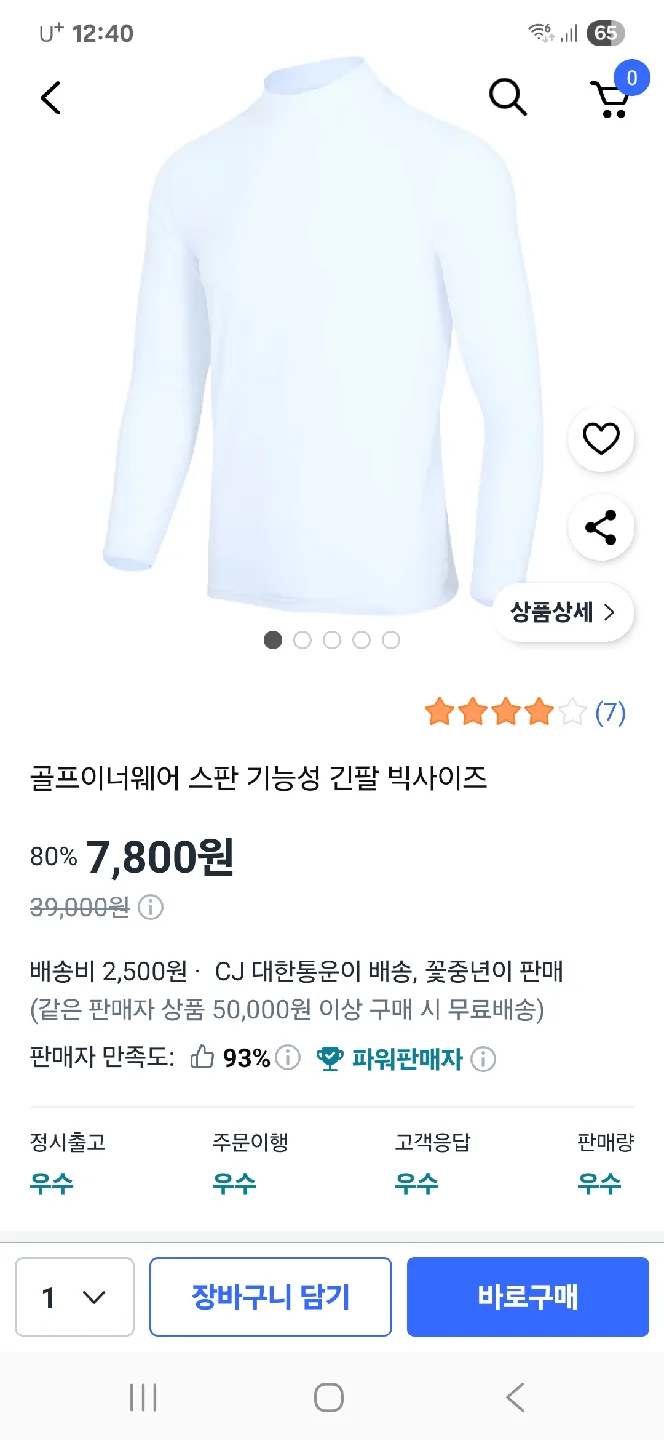
Task: Buy now with 바로구매
Action: point(528,1297)
